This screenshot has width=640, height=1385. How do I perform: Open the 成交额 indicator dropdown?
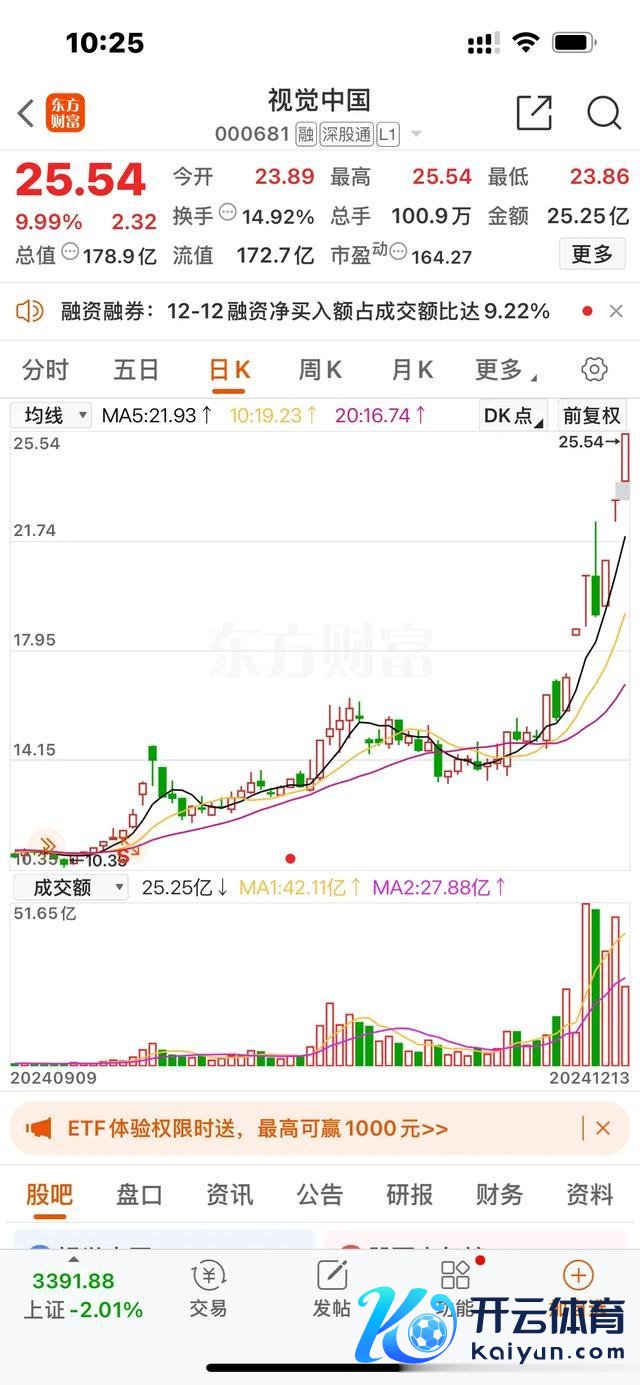(70, 887)
